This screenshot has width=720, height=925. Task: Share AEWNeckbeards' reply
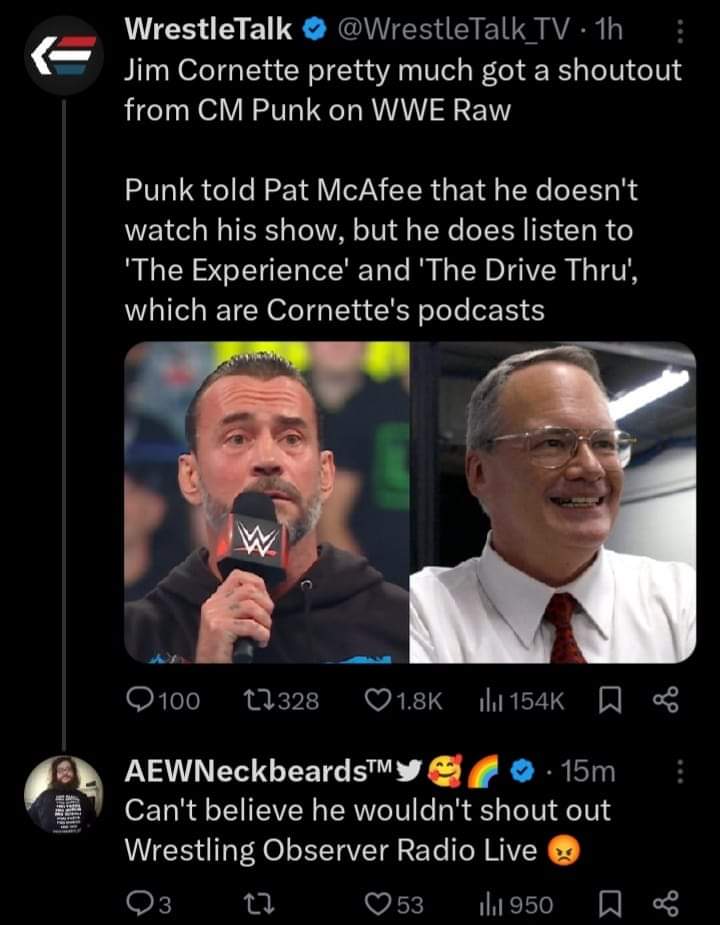coord(665,905)
